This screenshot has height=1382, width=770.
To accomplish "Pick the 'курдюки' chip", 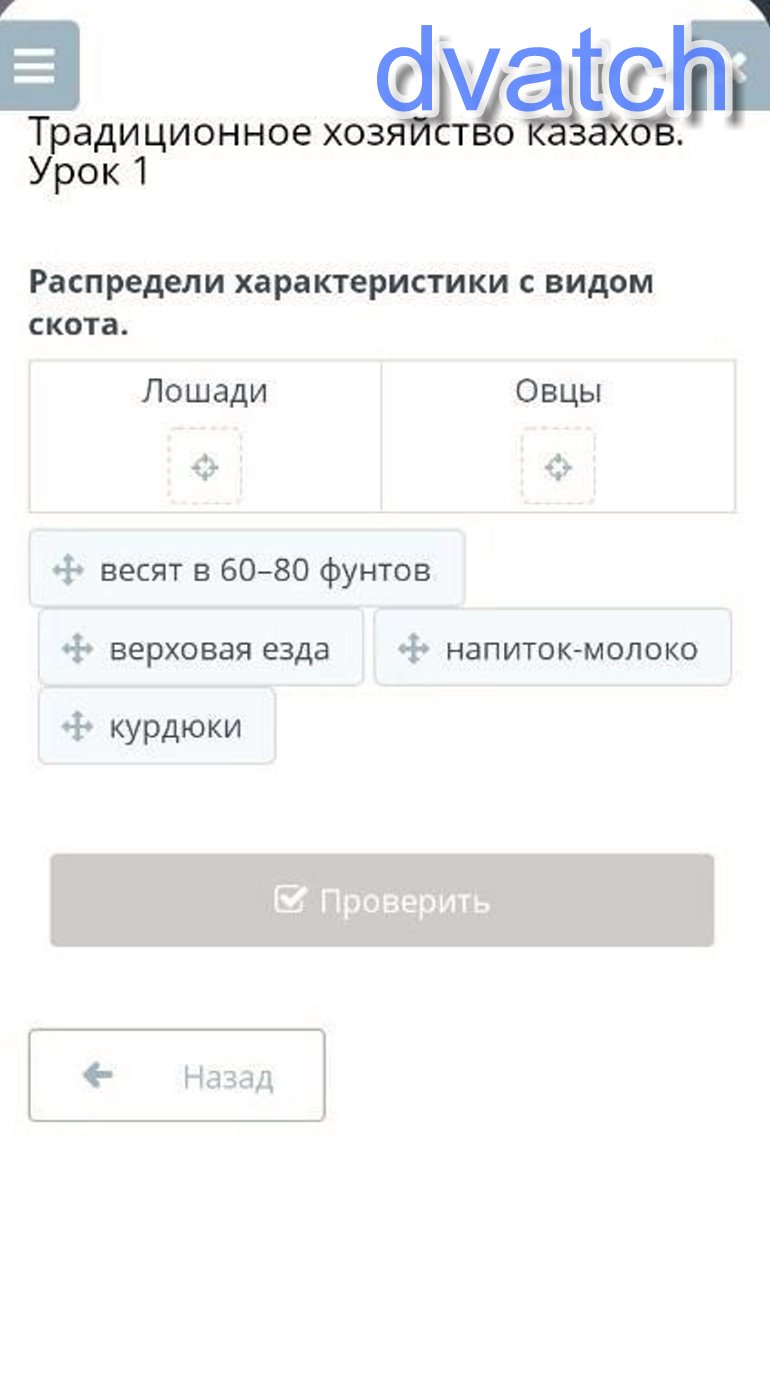I will tap(157, 726).
